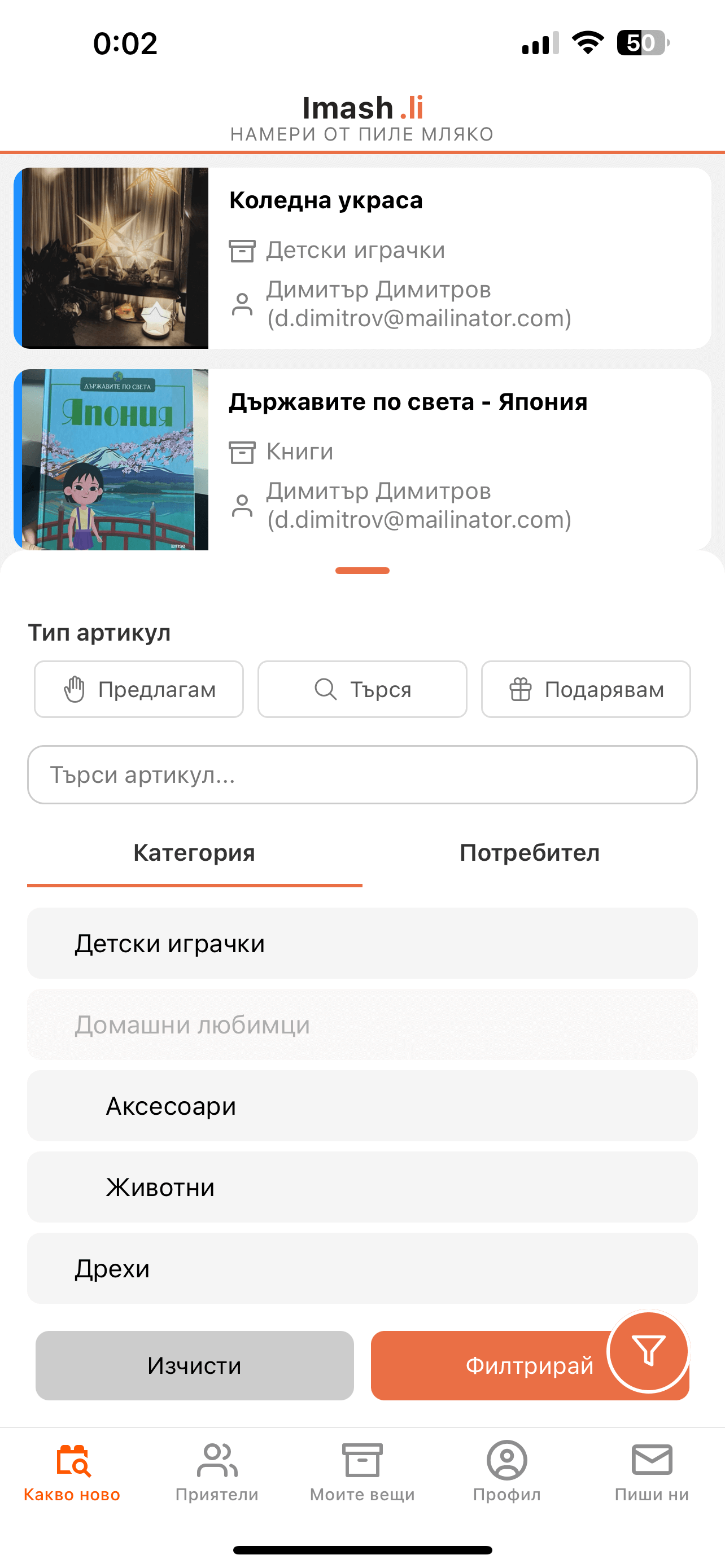Click the magnifier icon inside Търся

[x=325, y=690]
